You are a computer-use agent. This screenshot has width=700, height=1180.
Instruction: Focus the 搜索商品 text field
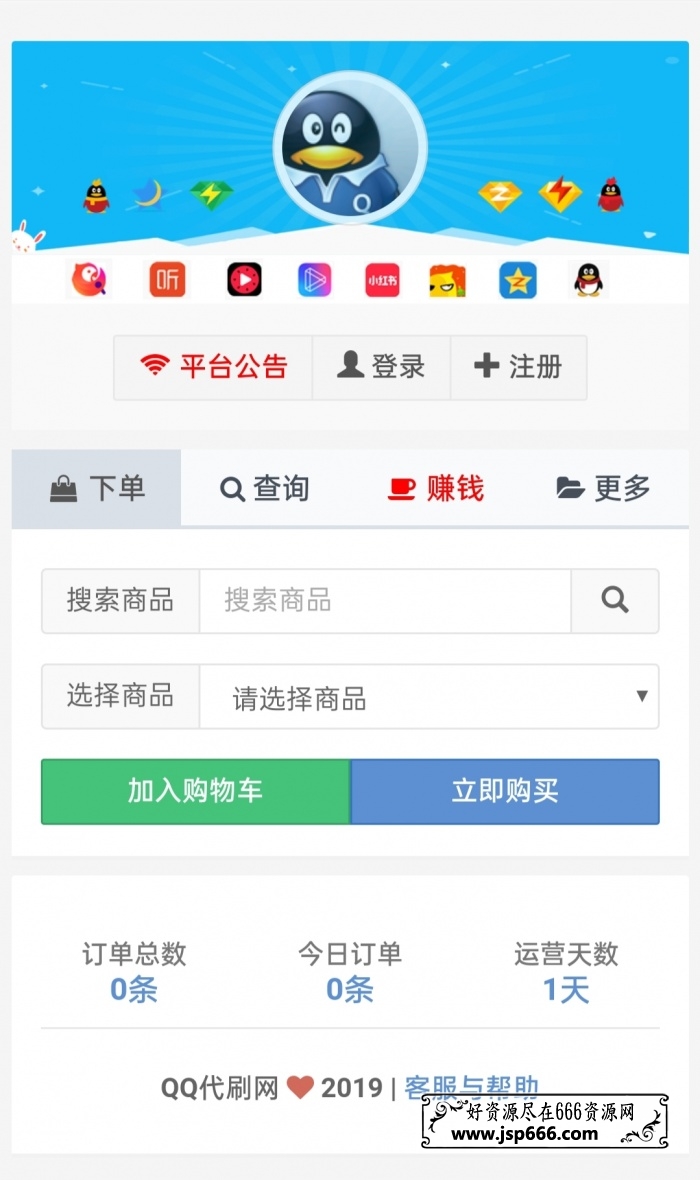385,601
